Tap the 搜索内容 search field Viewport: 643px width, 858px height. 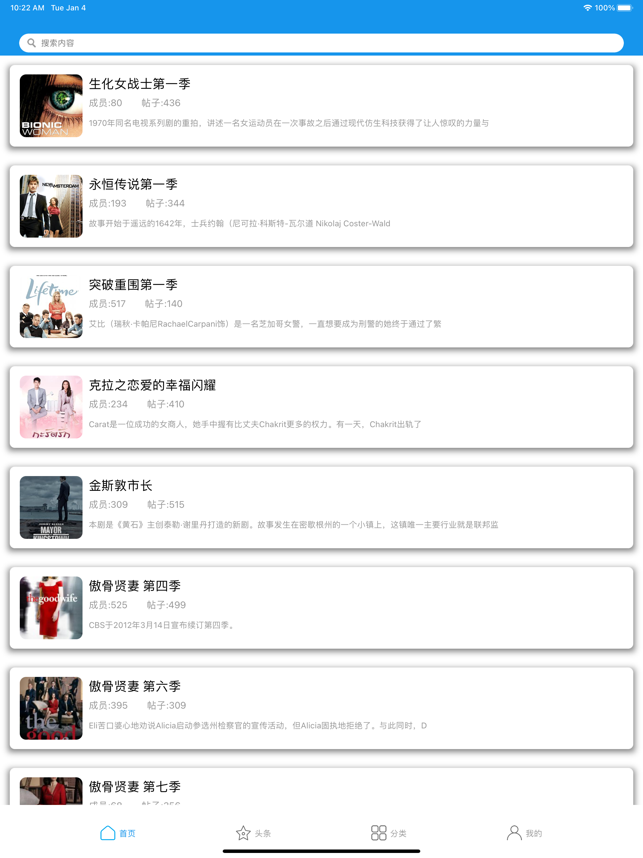point(321,43)
